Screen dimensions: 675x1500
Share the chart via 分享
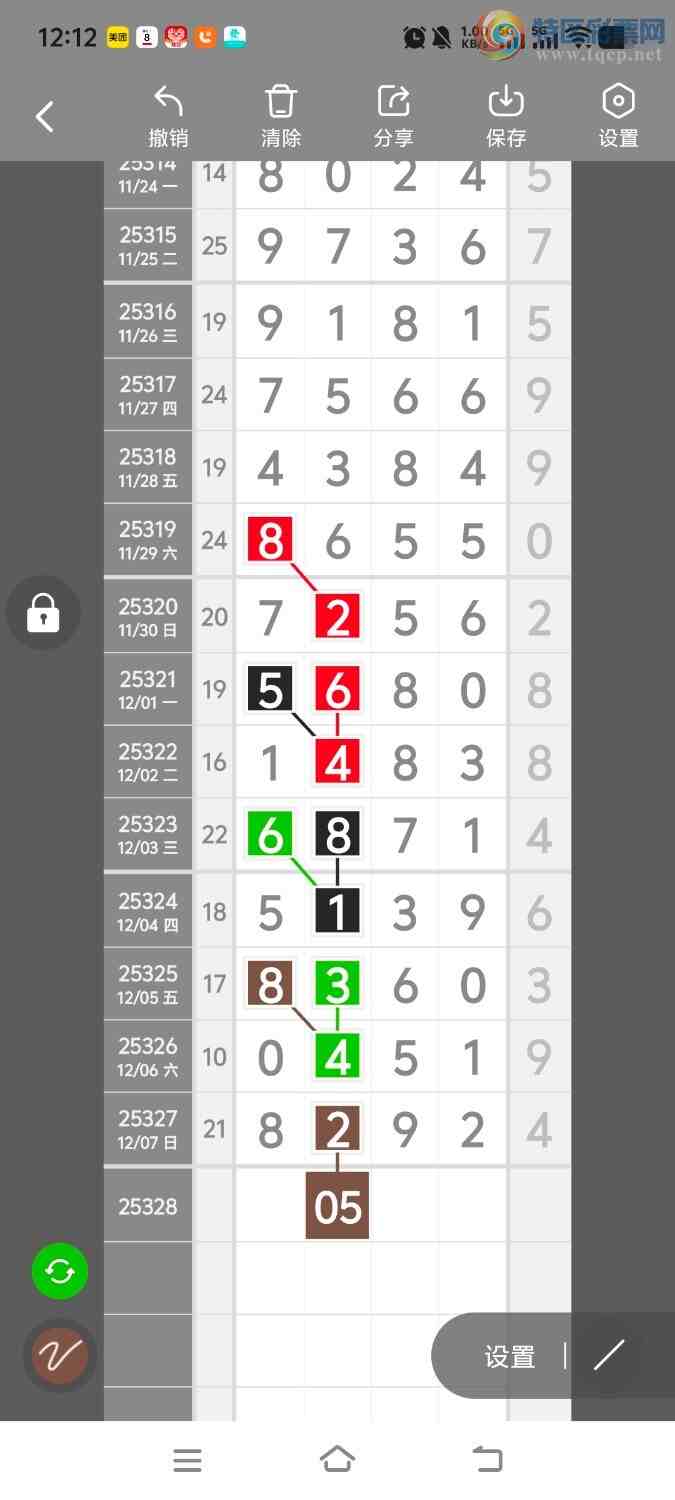[x=394, y=116]
